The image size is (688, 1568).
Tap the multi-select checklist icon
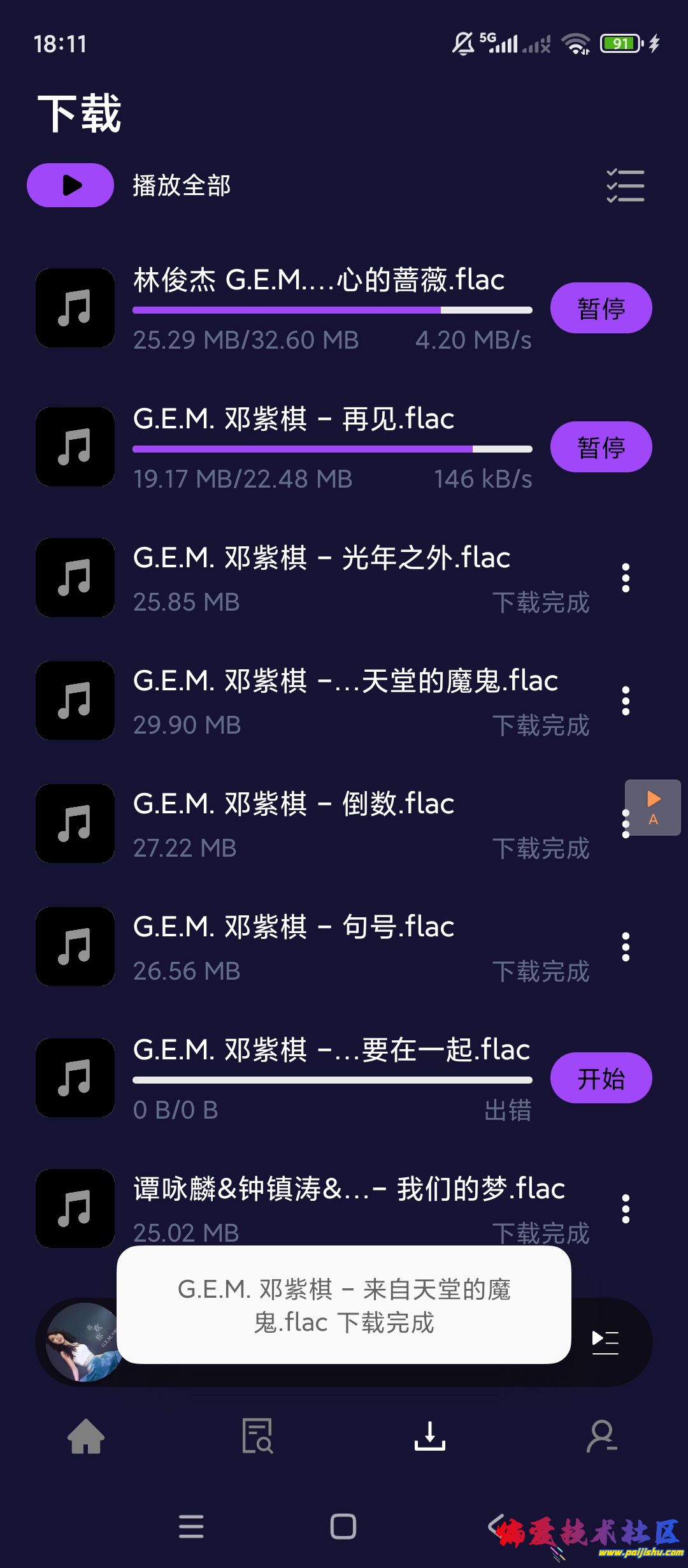tap(625, 185)
